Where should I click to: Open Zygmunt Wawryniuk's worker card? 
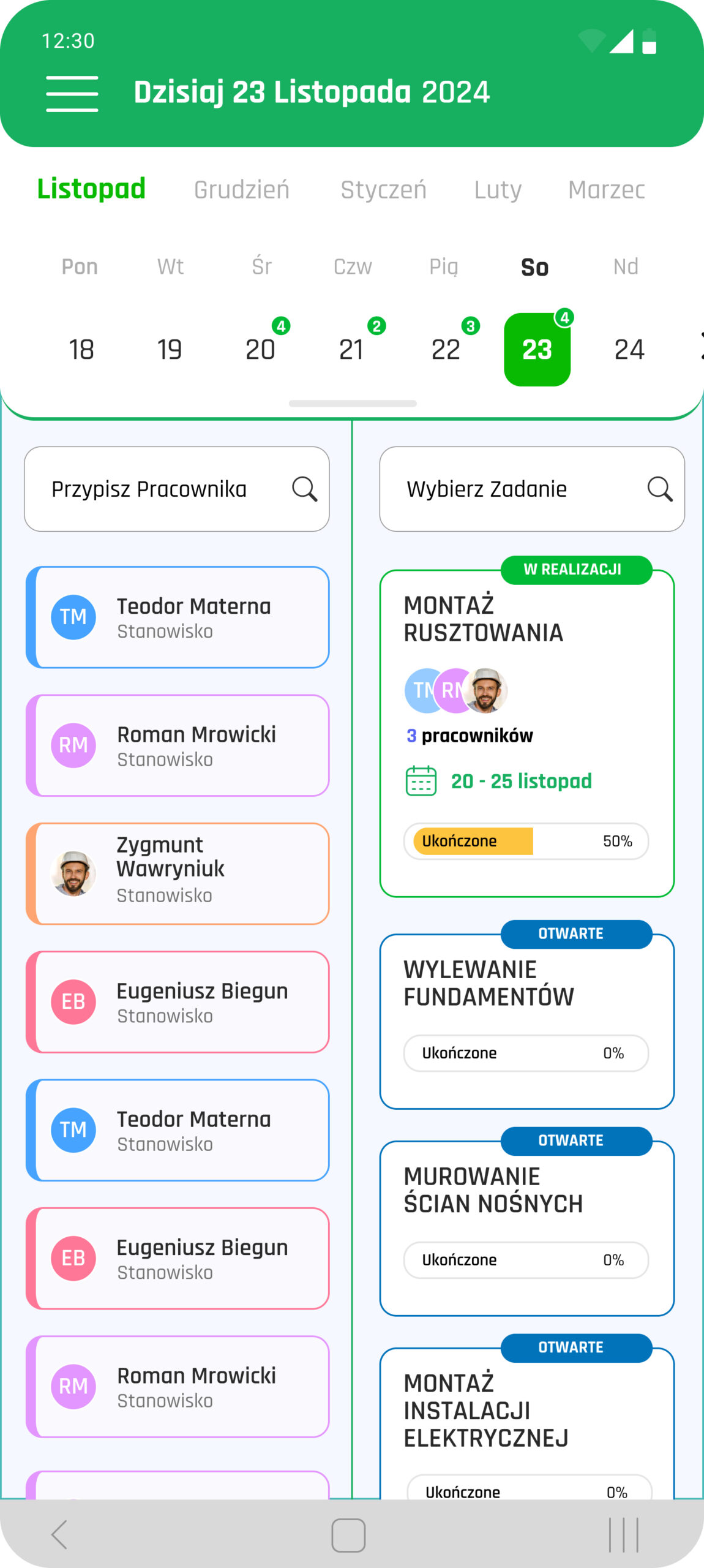(178, 873)
